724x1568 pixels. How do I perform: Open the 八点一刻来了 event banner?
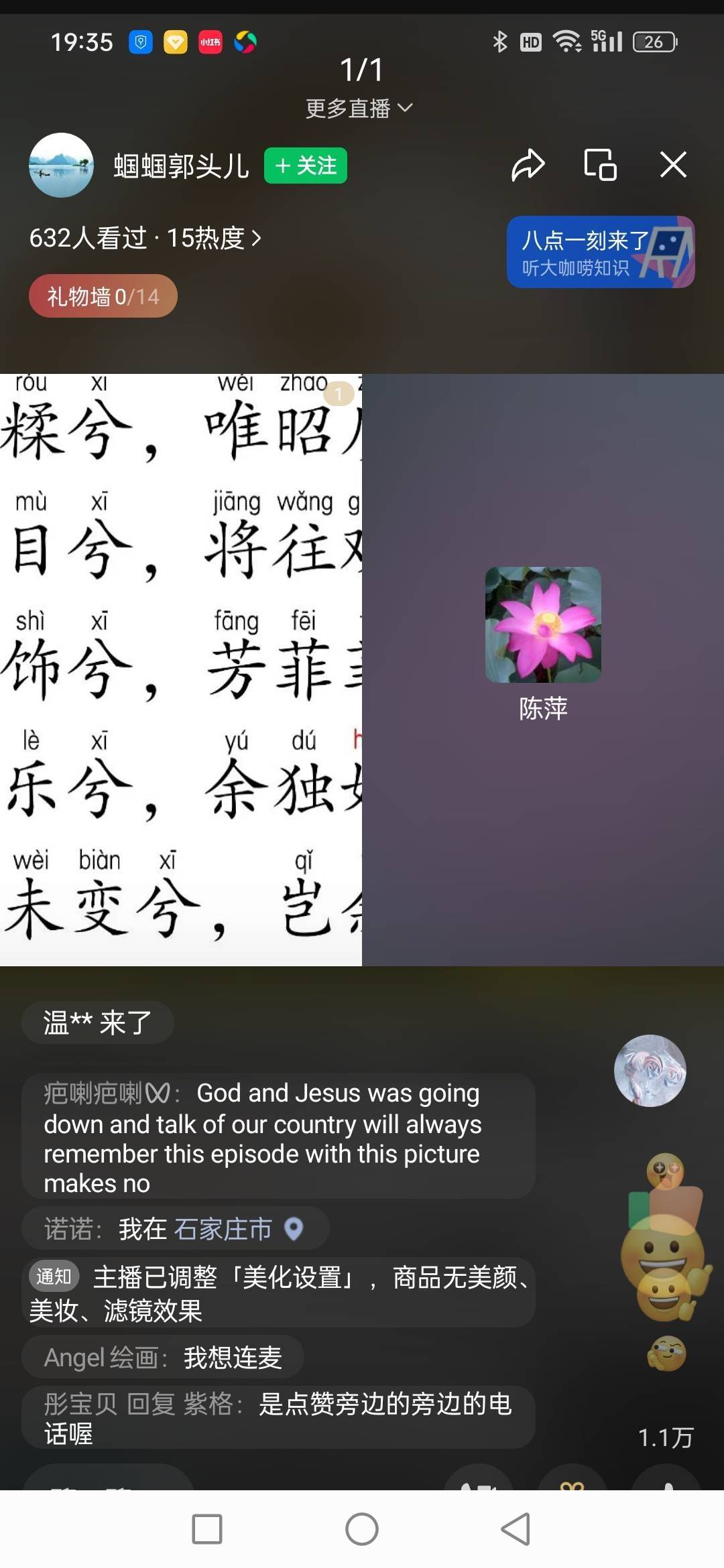[600, 253]
